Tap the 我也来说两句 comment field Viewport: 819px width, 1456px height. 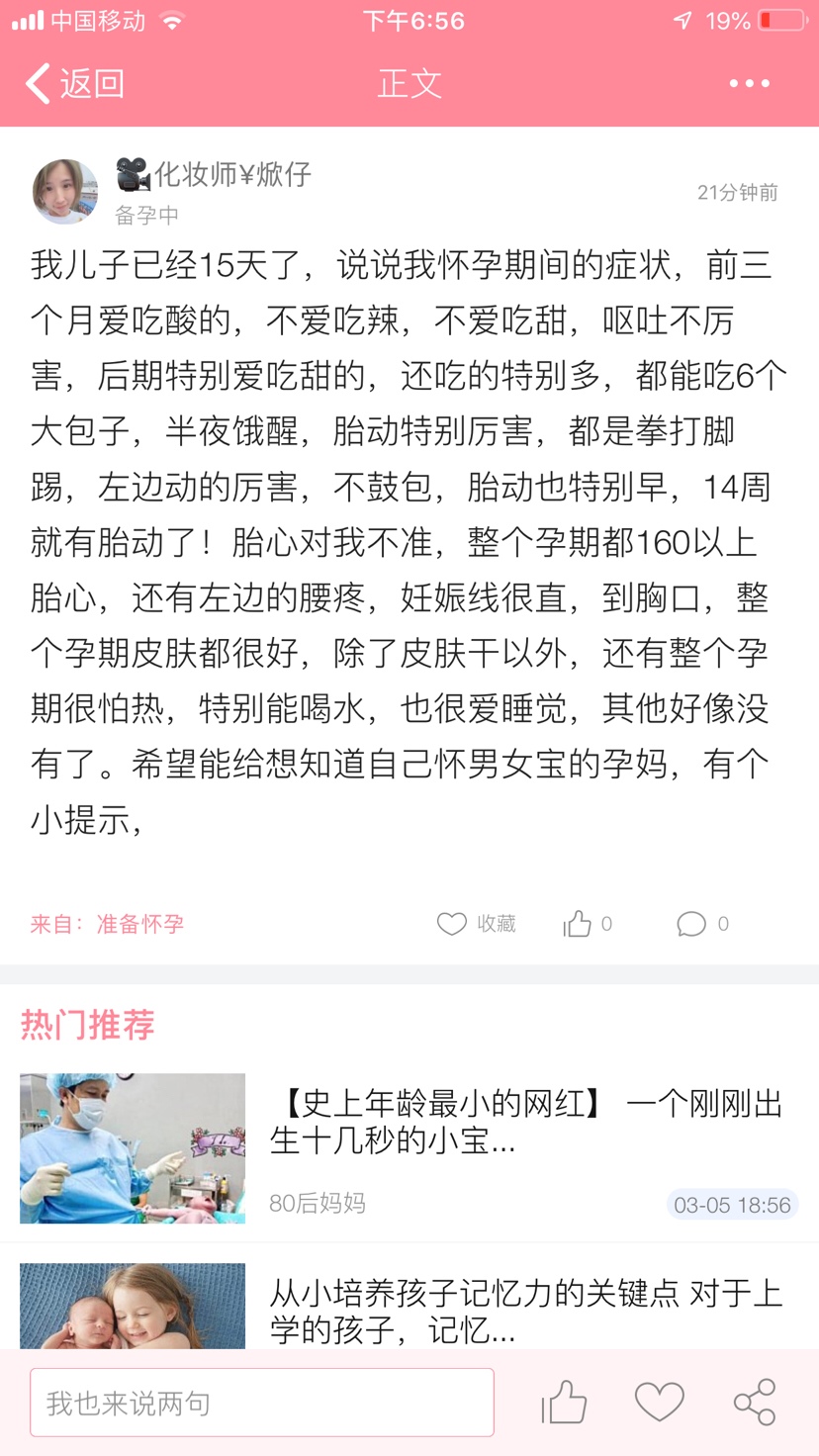[262, 1403]
